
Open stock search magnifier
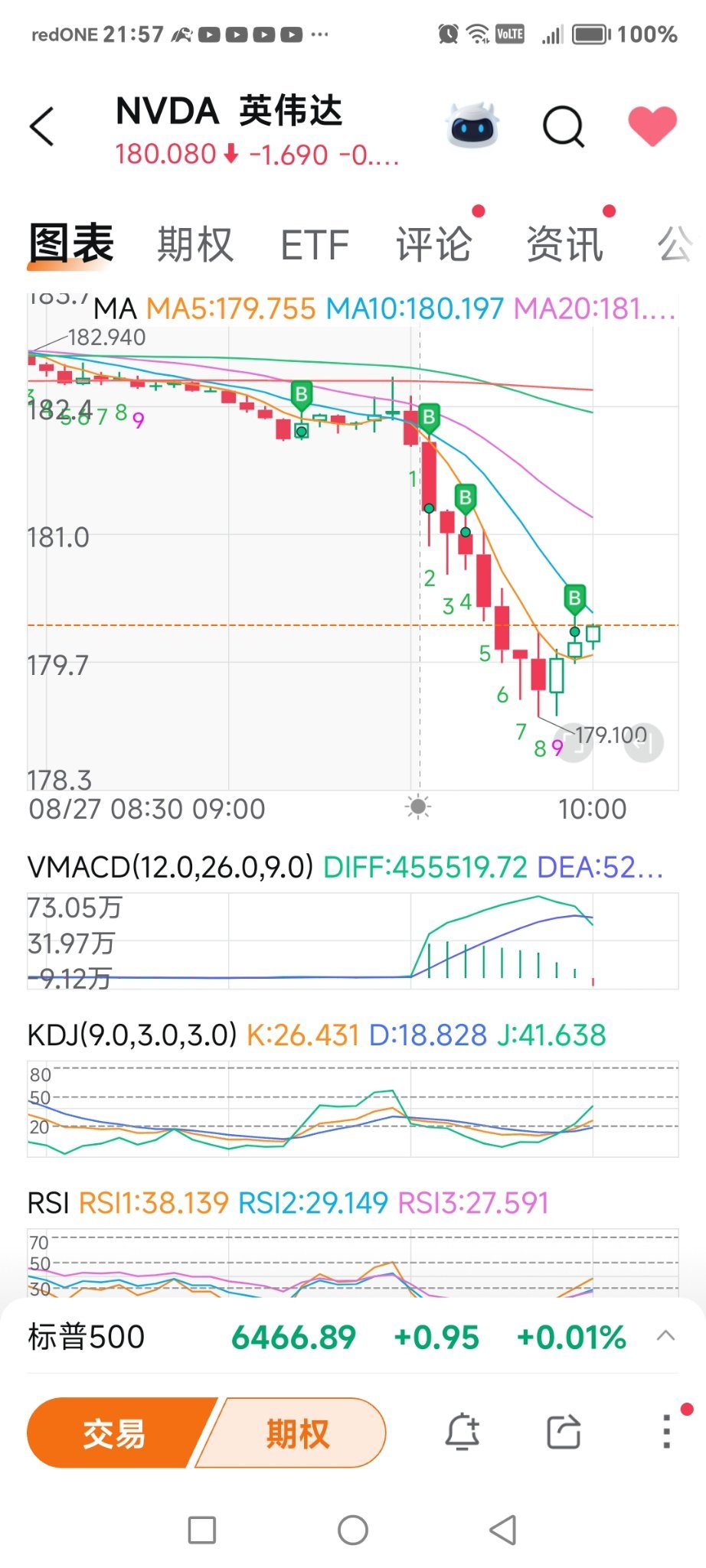pyautogui.click(x=564, y=126)
